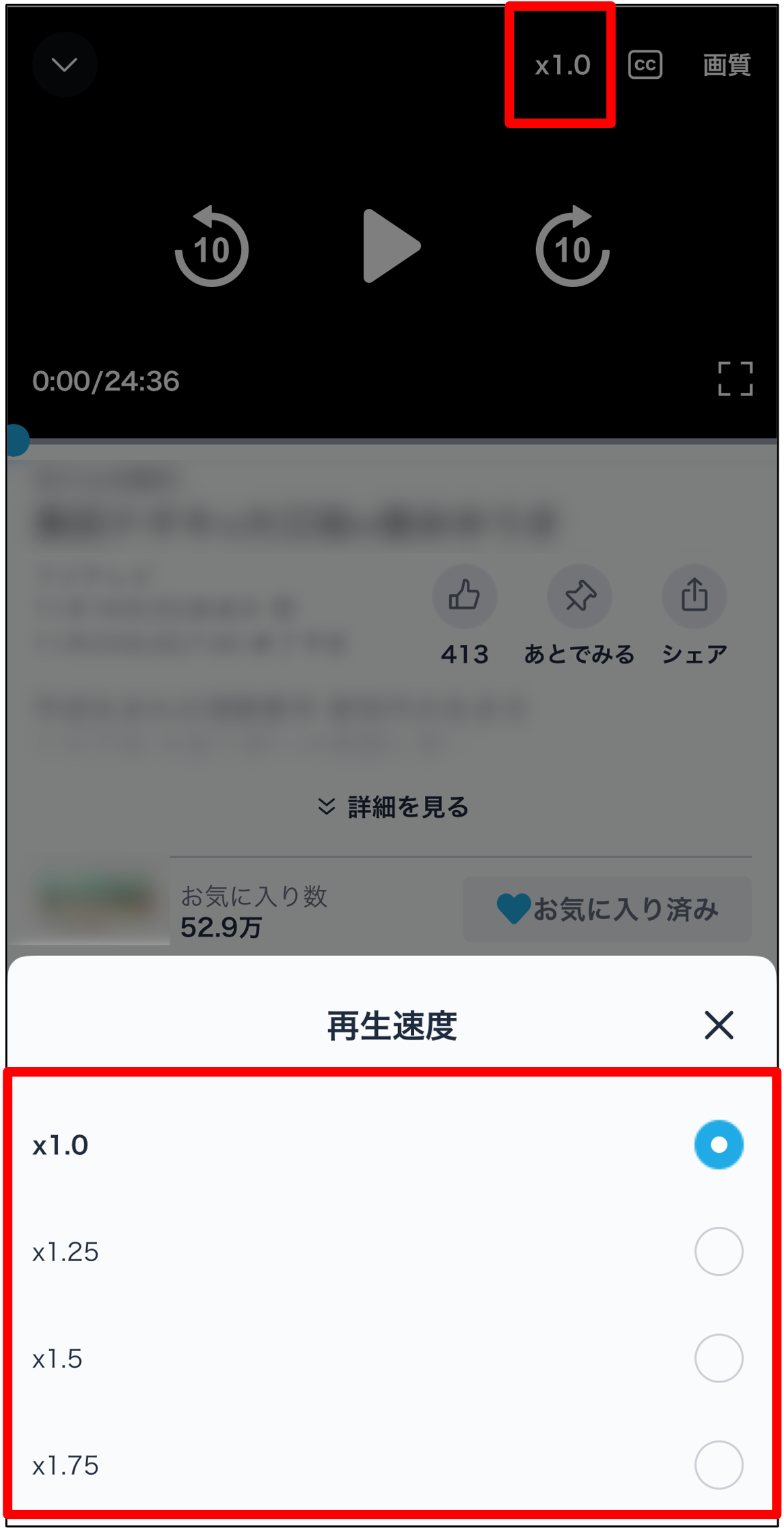Collapse the player with the down chevron
784x1528 pixels.
point(65,64)
